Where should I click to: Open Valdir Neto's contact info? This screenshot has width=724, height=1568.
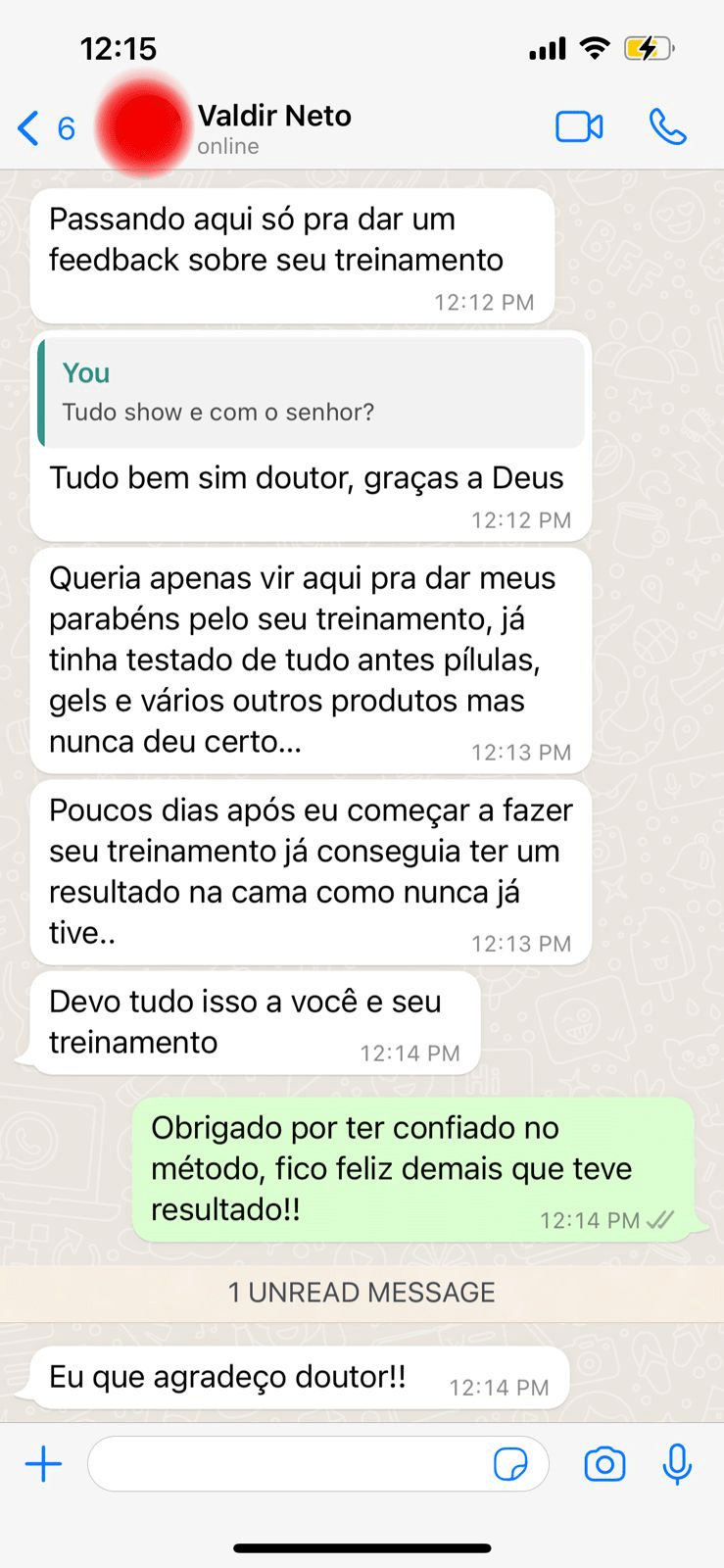(274, 128)
